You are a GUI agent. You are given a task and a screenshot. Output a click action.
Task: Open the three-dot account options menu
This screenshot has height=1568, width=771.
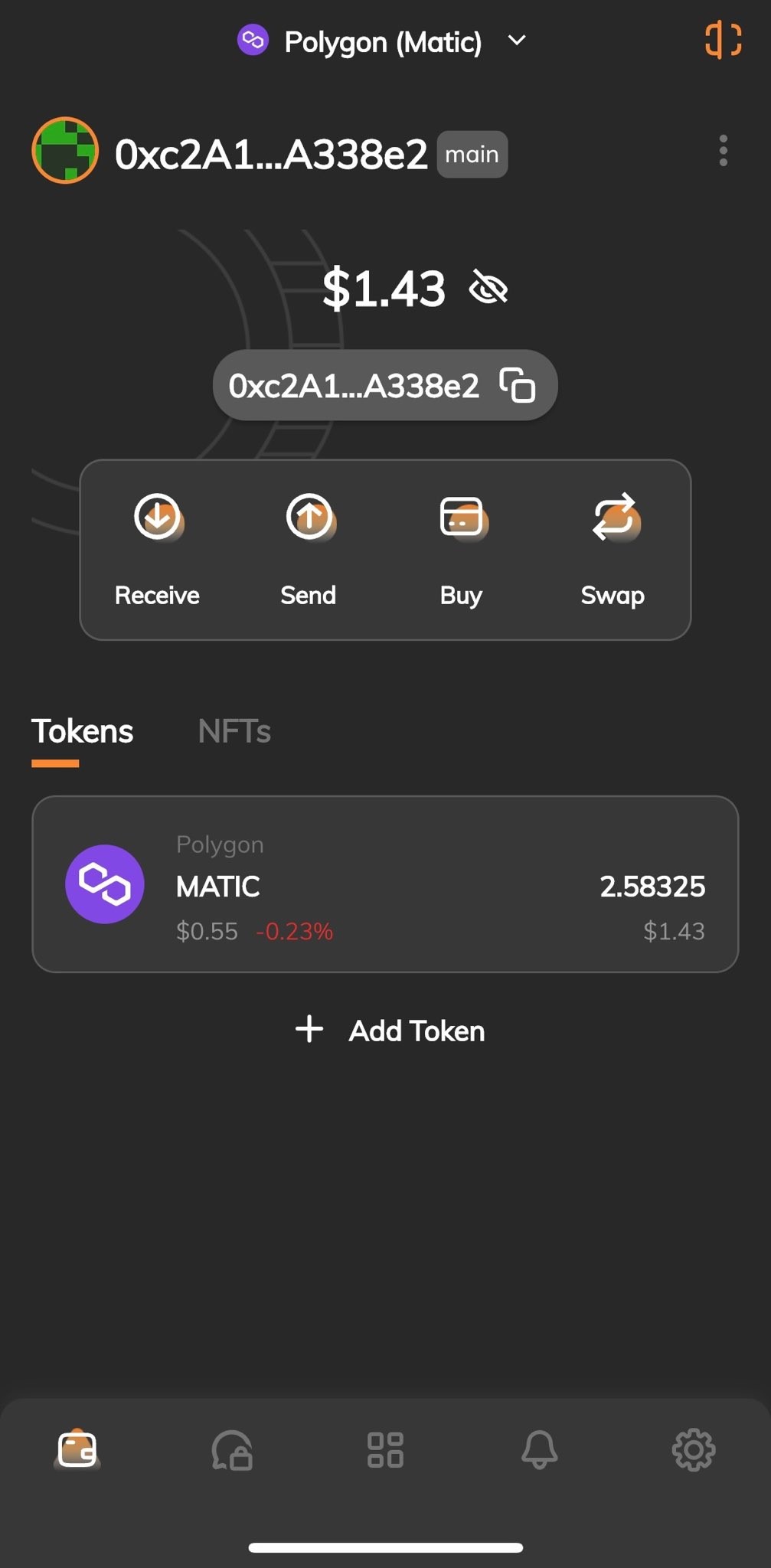pos(723,152)
